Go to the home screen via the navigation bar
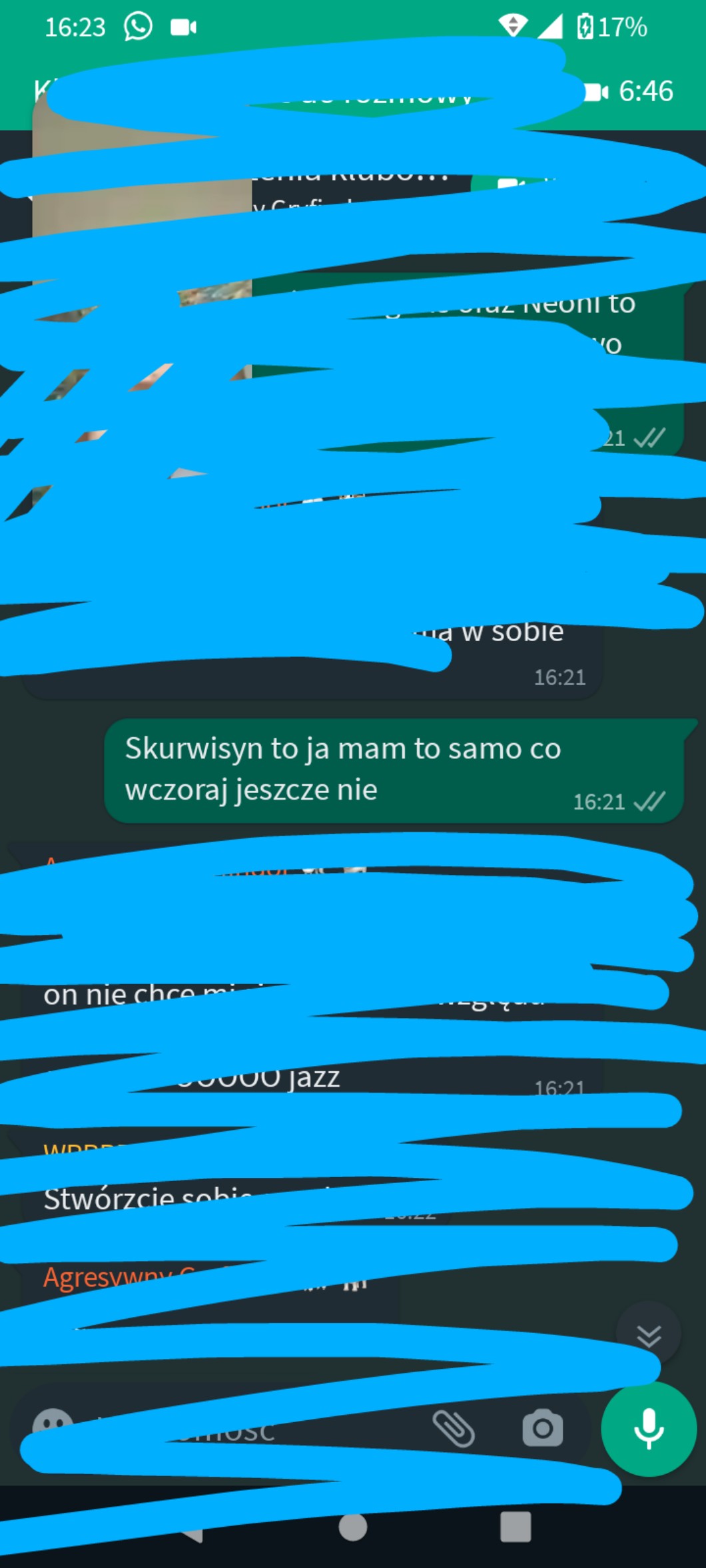The image size is (706, 1568). point(353,1527)
